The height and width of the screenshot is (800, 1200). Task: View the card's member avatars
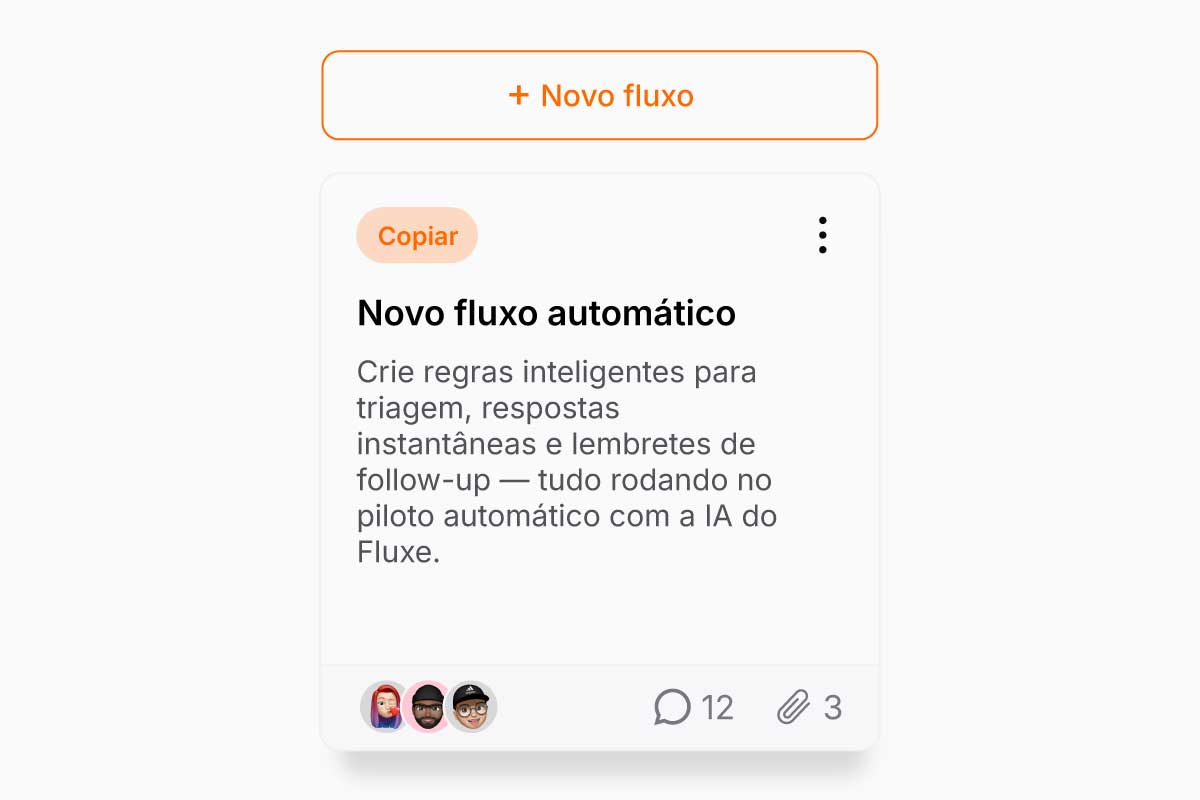point(428,708)
